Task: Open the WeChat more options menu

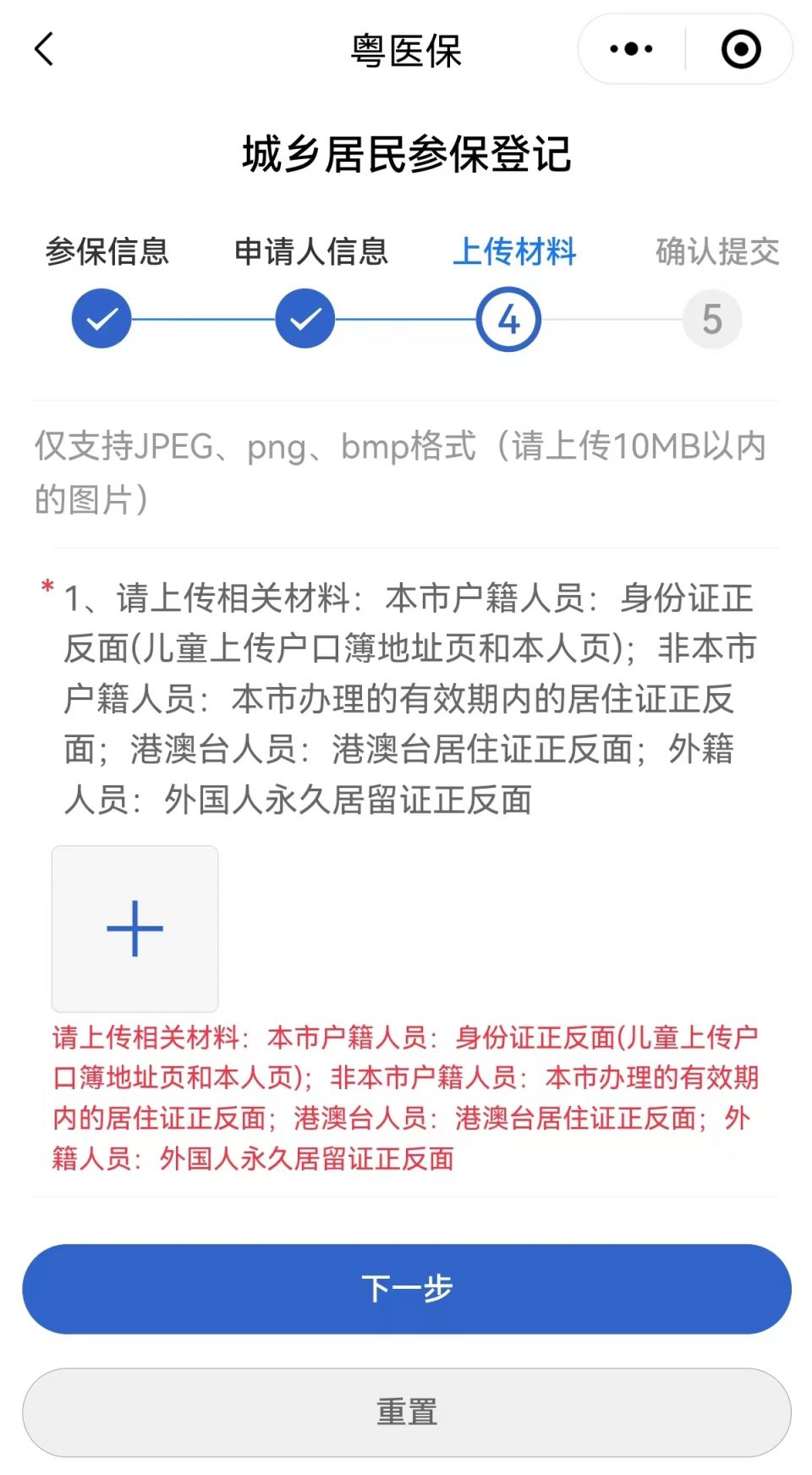Action: pyautogui.click(x=629, y=49)
